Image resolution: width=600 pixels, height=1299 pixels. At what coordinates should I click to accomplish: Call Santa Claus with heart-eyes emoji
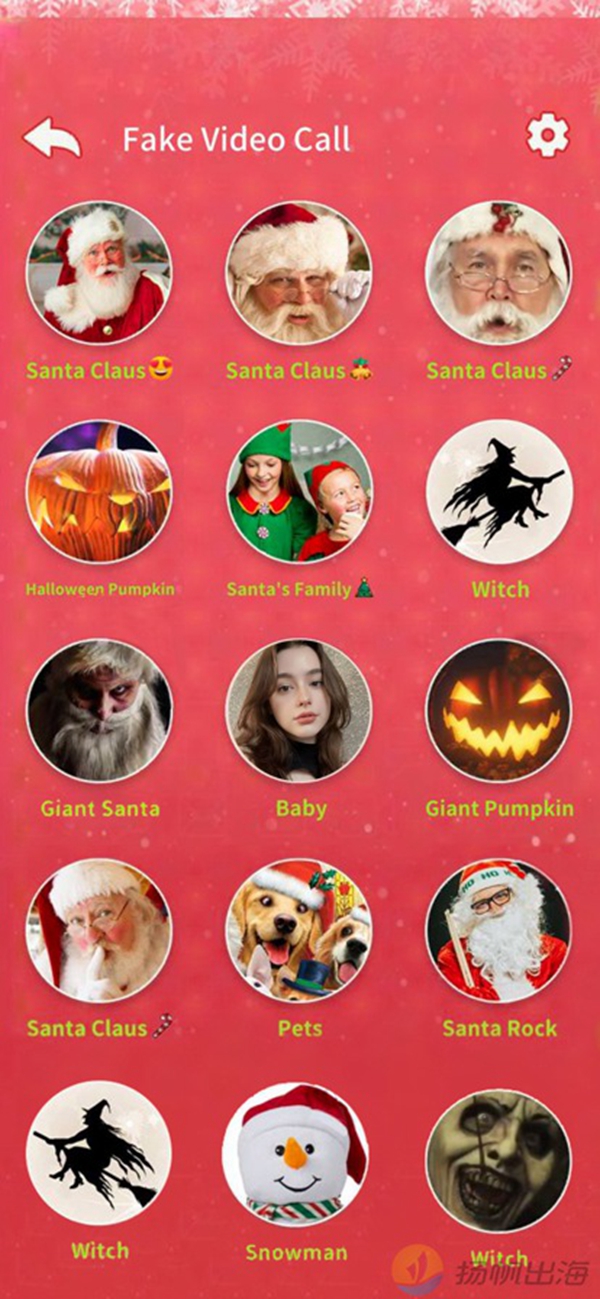click(x=98, y=272)
